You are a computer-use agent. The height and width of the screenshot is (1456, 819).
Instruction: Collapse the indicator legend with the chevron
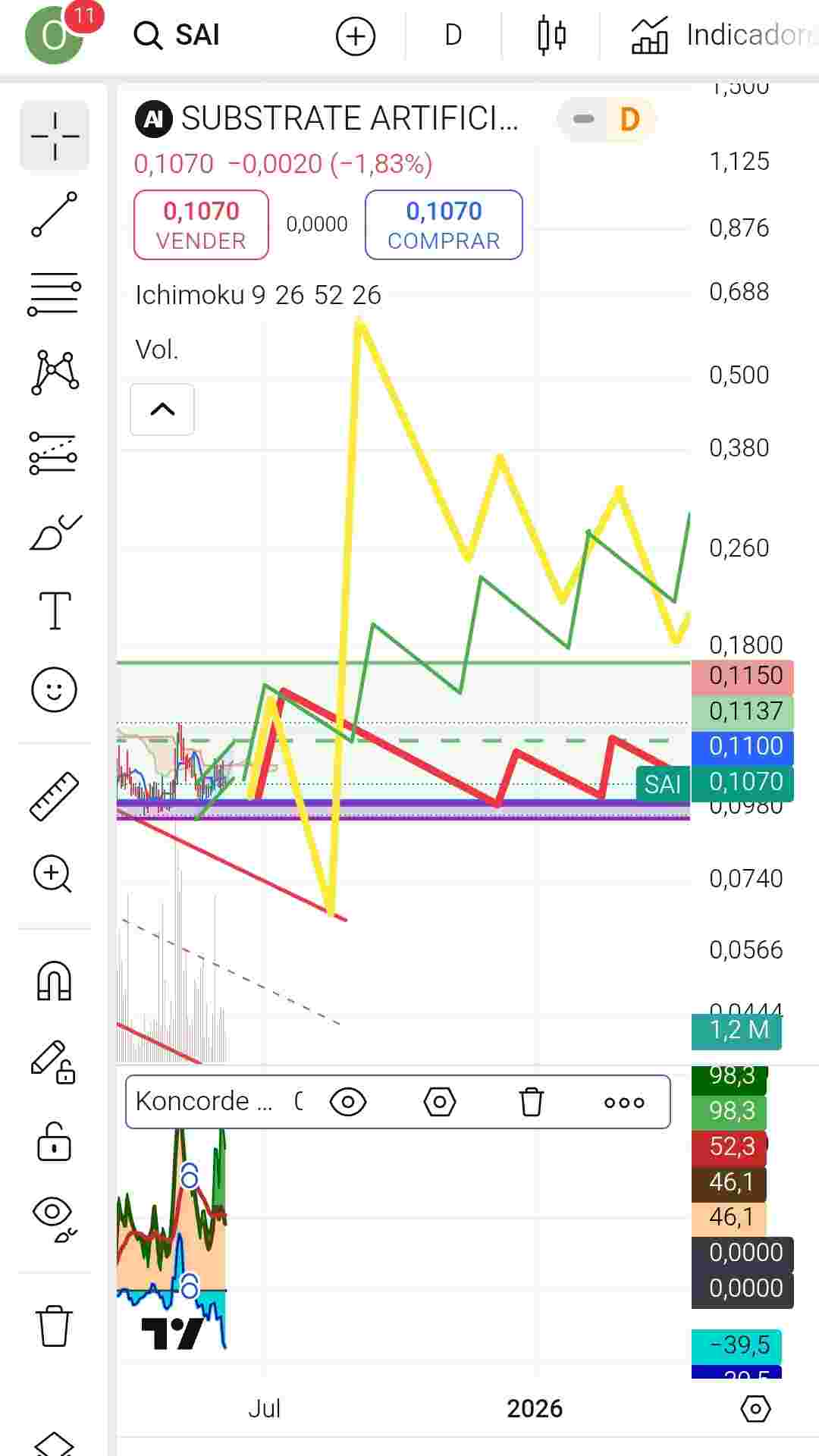[x=162, y=409]
